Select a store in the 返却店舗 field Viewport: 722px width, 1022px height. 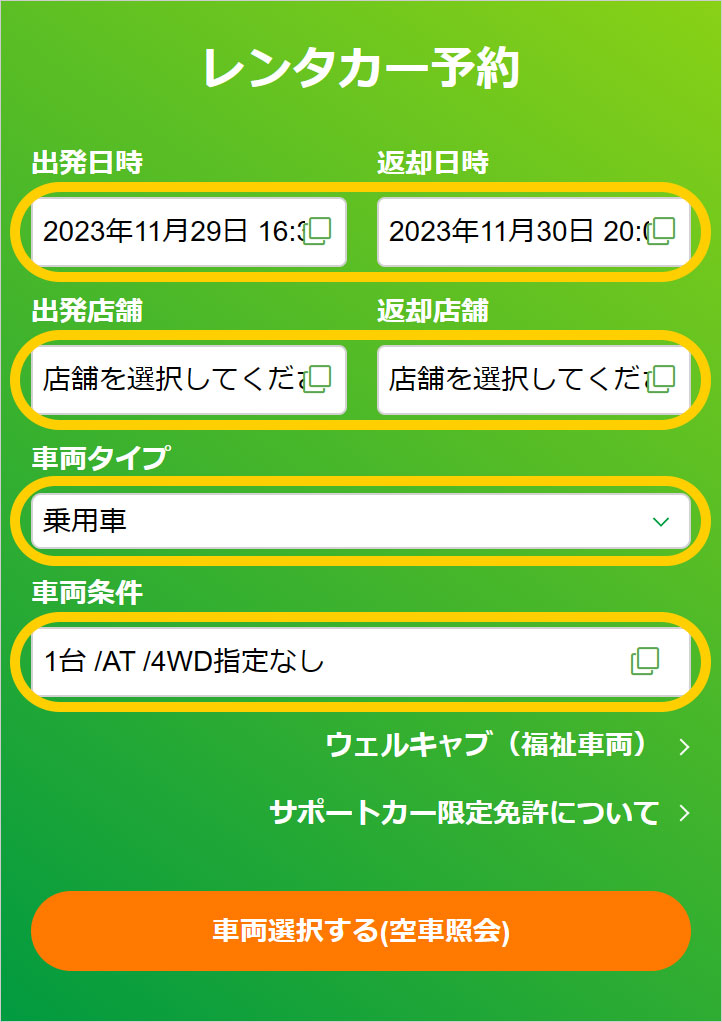click(x=533, y=379)
